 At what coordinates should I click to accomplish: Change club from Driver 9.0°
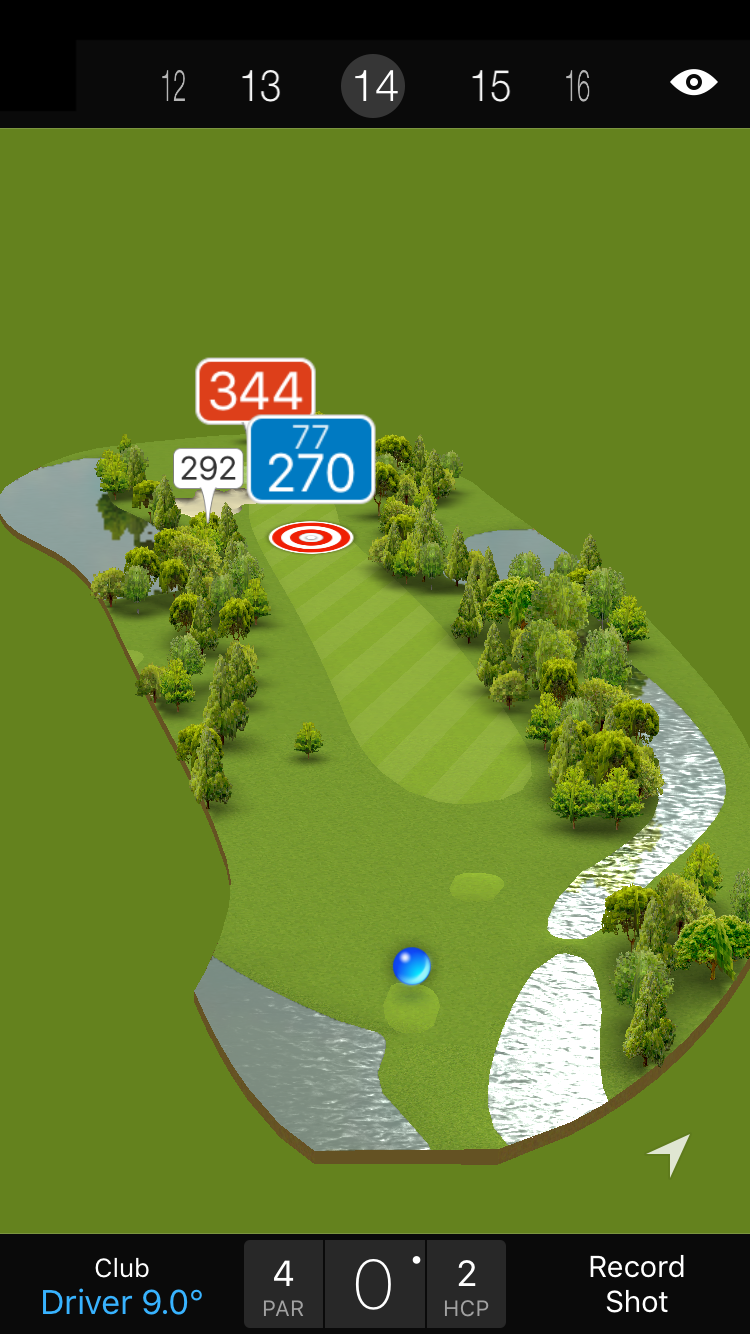(x=122, y=1286)
